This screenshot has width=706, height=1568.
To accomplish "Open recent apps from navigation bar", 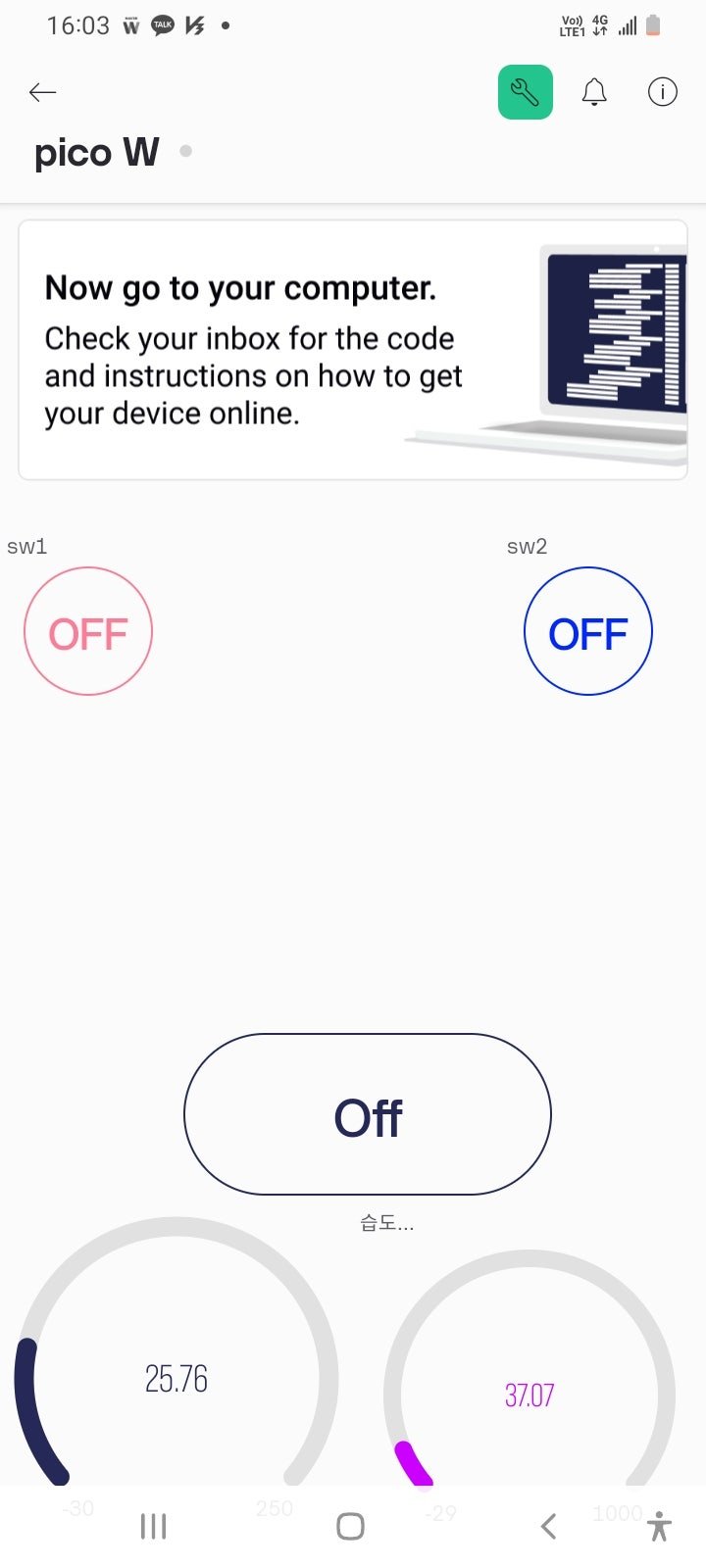I will [x=154, y=1526].
